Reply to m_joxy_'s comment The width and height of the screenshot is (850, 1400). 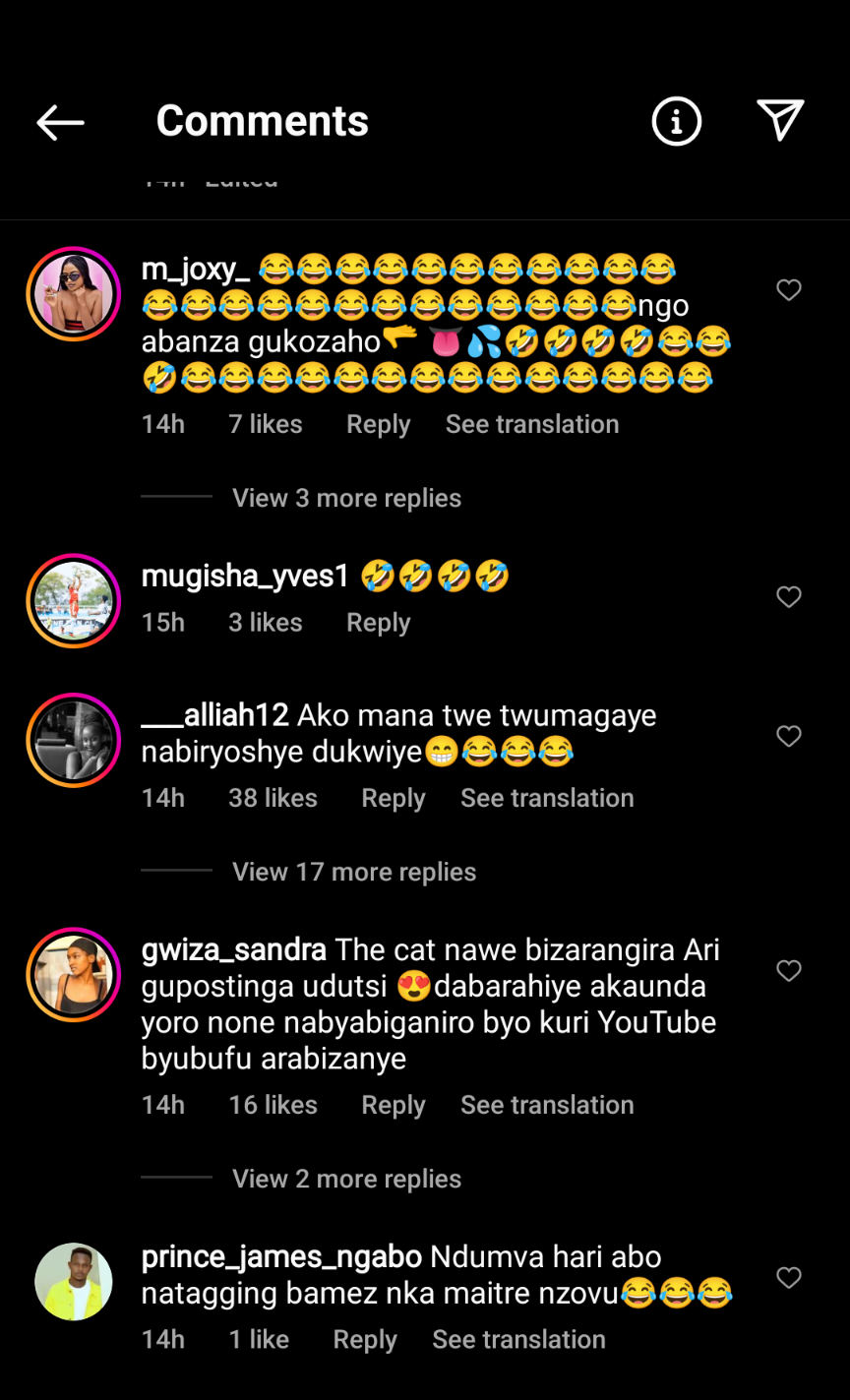coord(378,425)
